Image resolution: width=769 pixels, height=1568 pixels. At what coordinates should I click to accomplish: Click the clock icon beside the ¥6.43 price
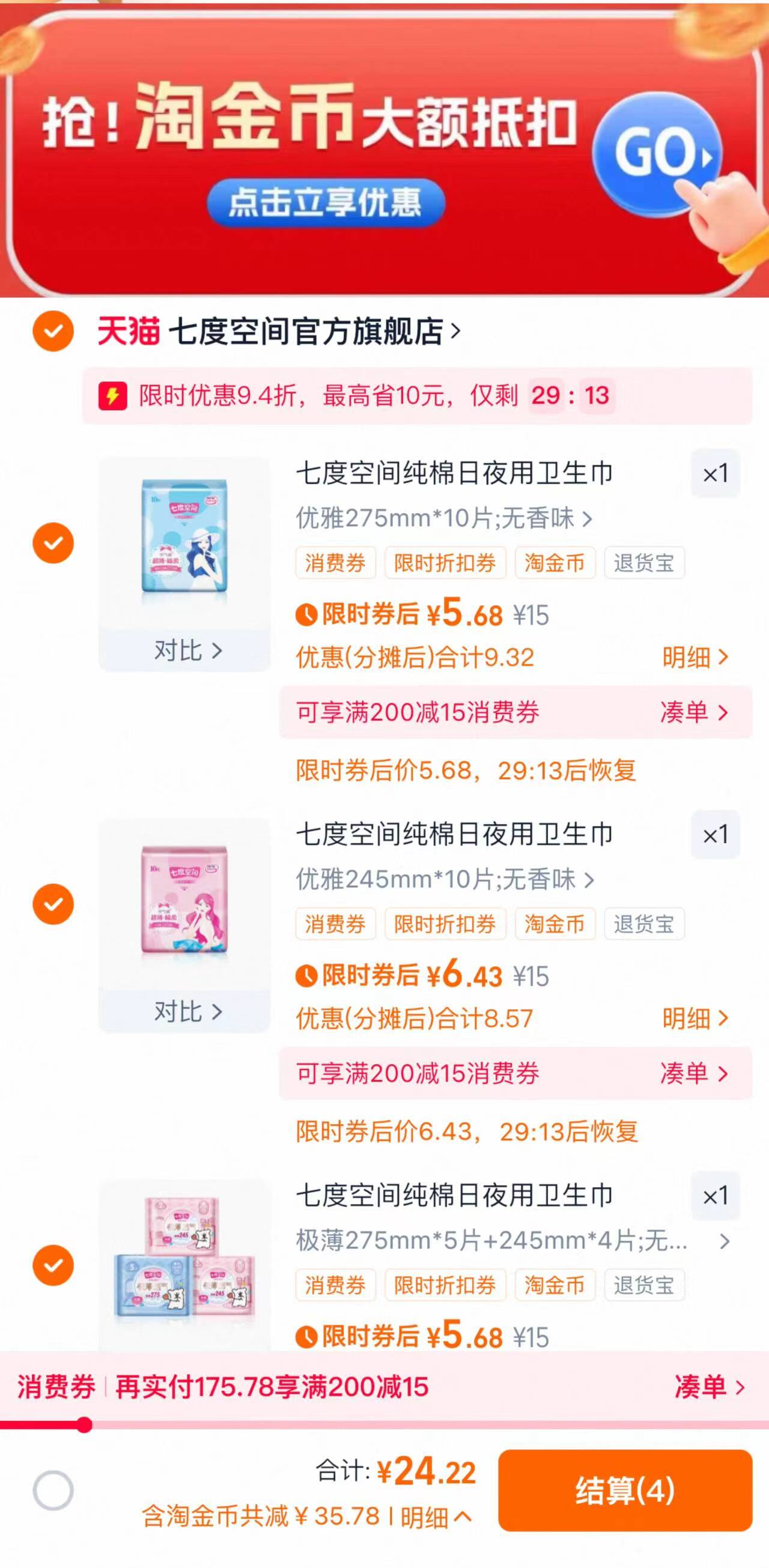click(309, 975)
